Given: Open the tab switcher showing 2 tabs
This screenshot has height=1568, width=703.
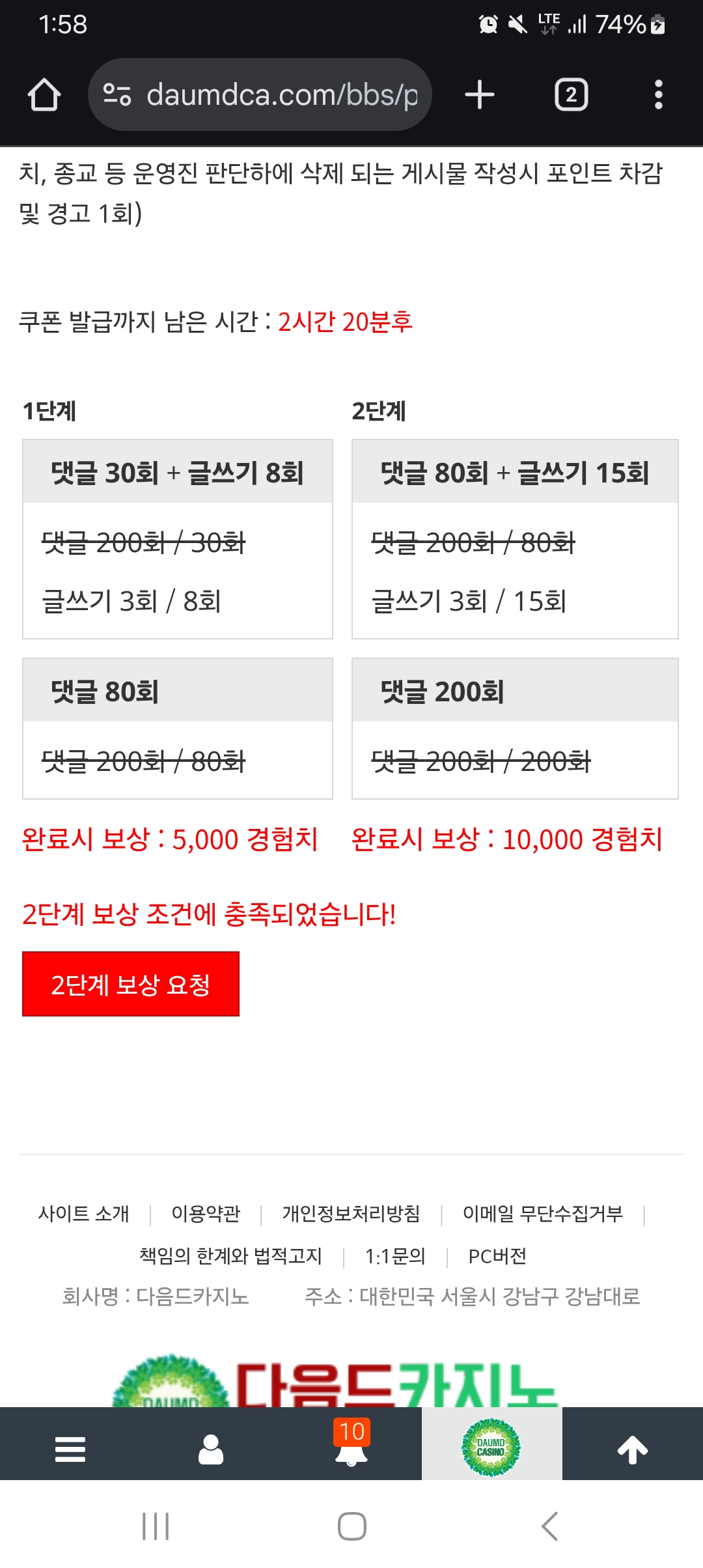Looking at the screenshot, I should [571, 95].
